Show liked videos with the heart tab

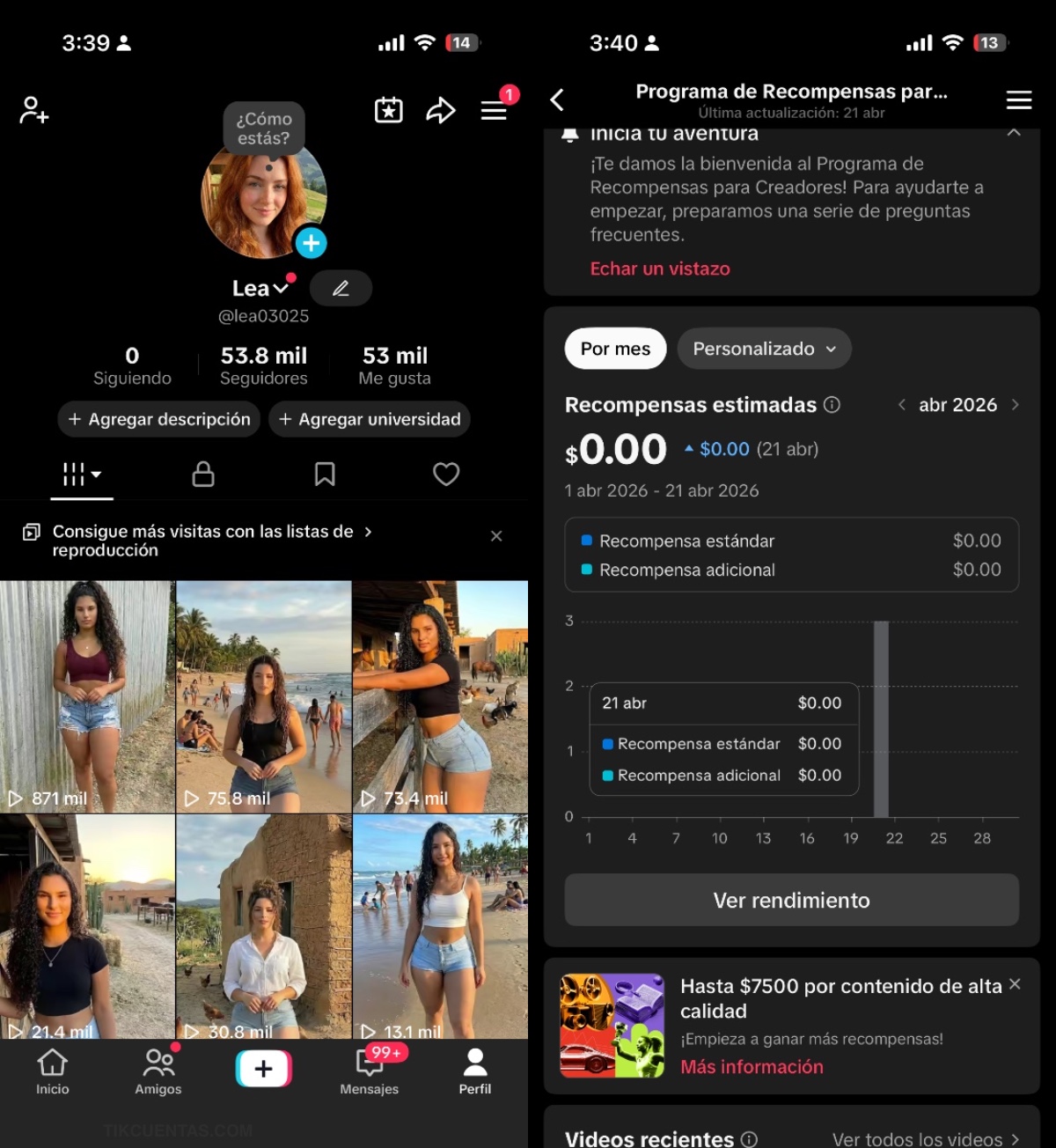coord(446,474)
